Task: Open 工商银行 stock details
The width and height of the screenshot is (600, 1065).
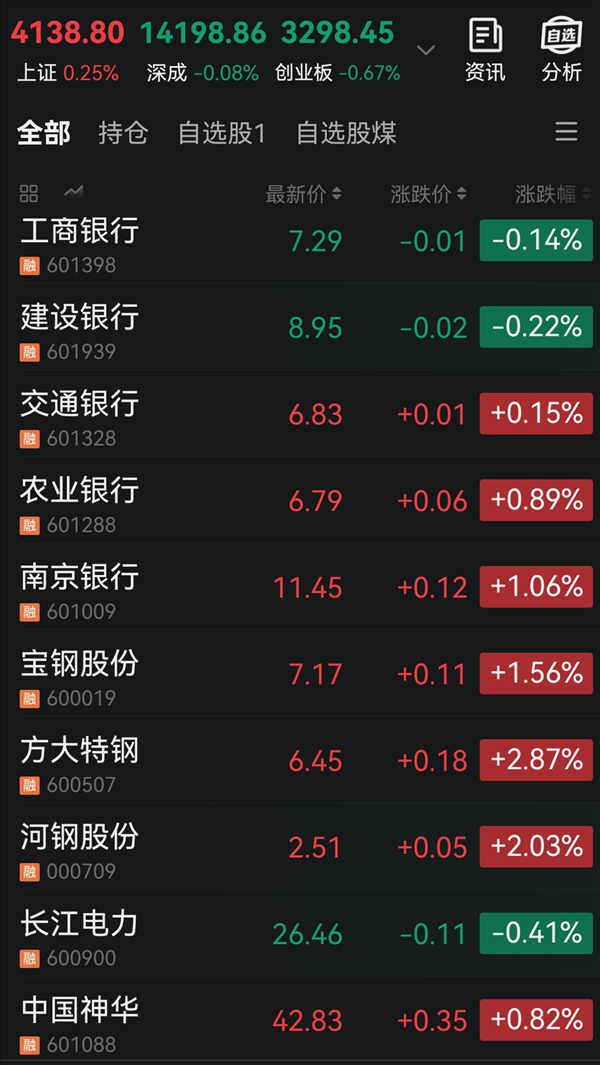Action: point(80,242)
